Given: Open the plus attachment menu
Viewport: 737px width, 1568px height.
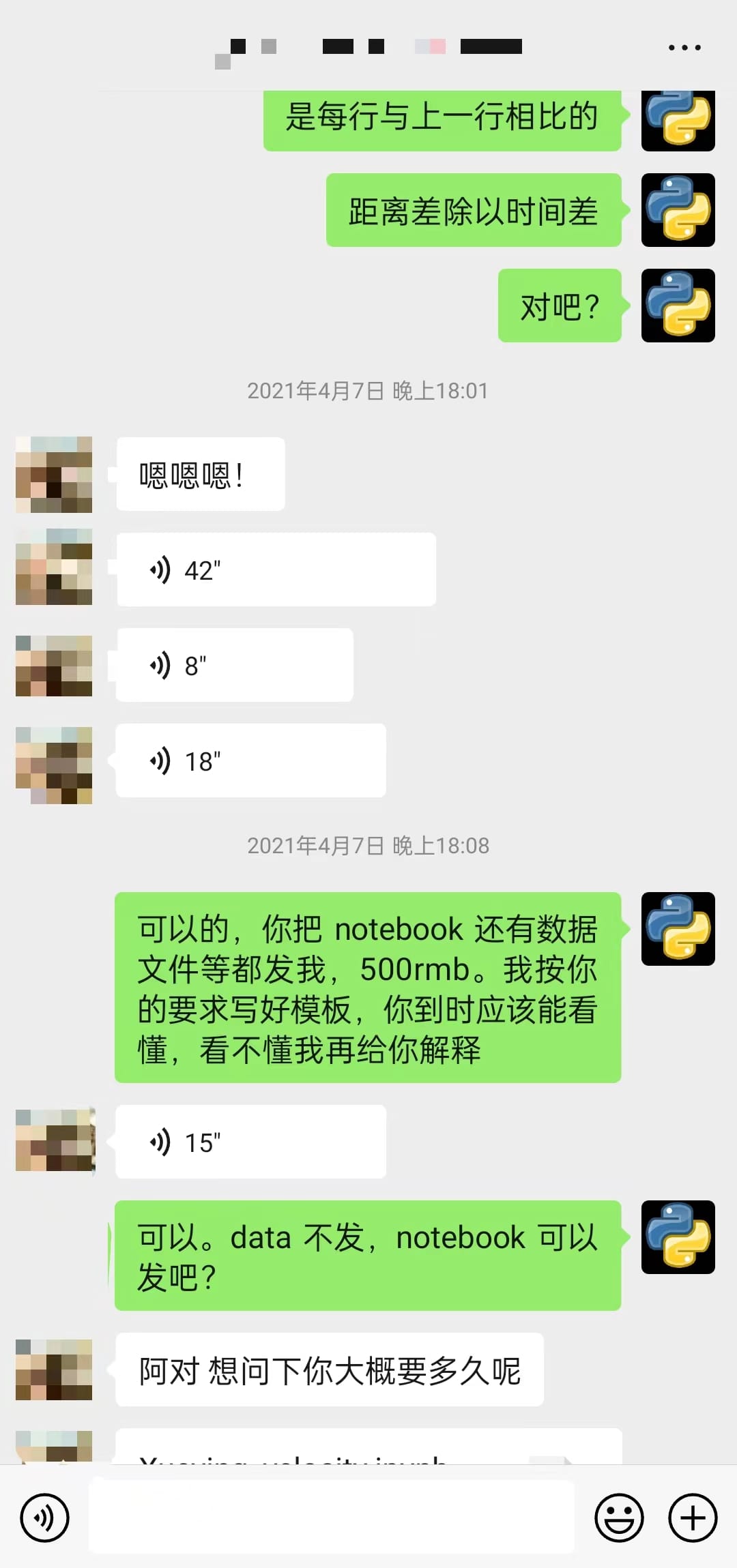Looking at the screenshot, I should pos(693,1518).
